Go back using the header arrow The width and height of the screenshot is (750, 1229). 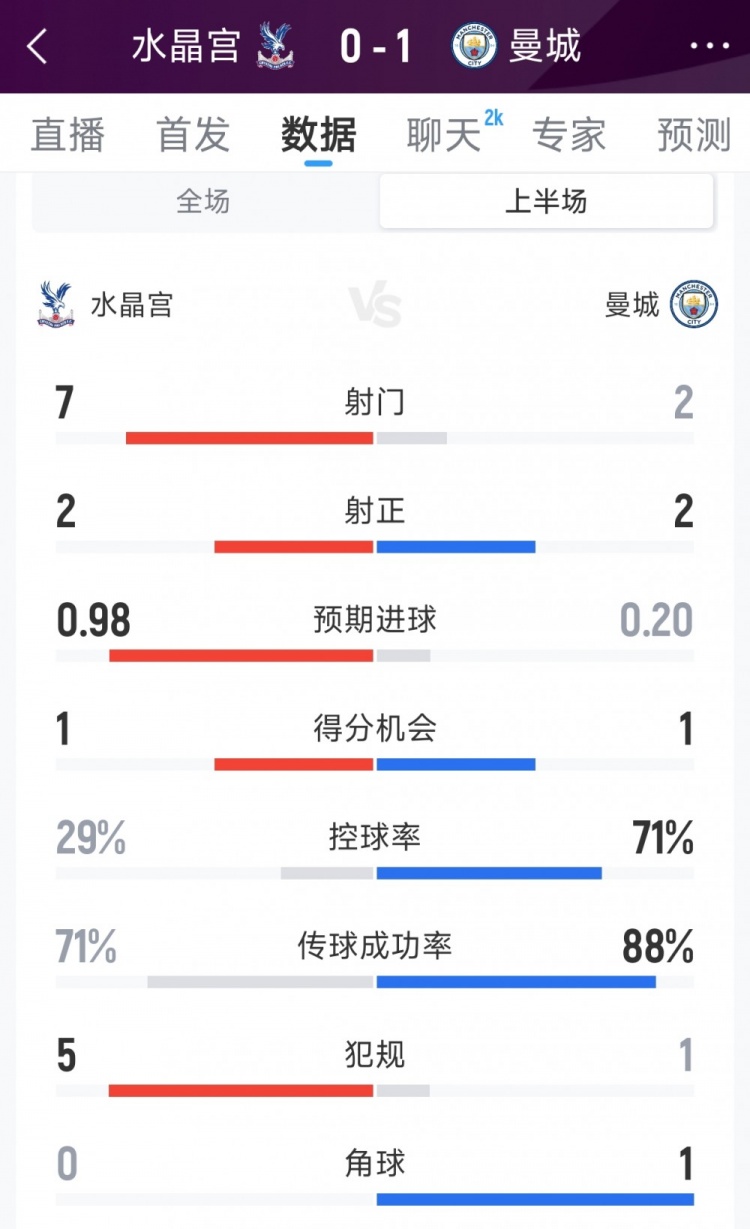[x=37, y=46]
